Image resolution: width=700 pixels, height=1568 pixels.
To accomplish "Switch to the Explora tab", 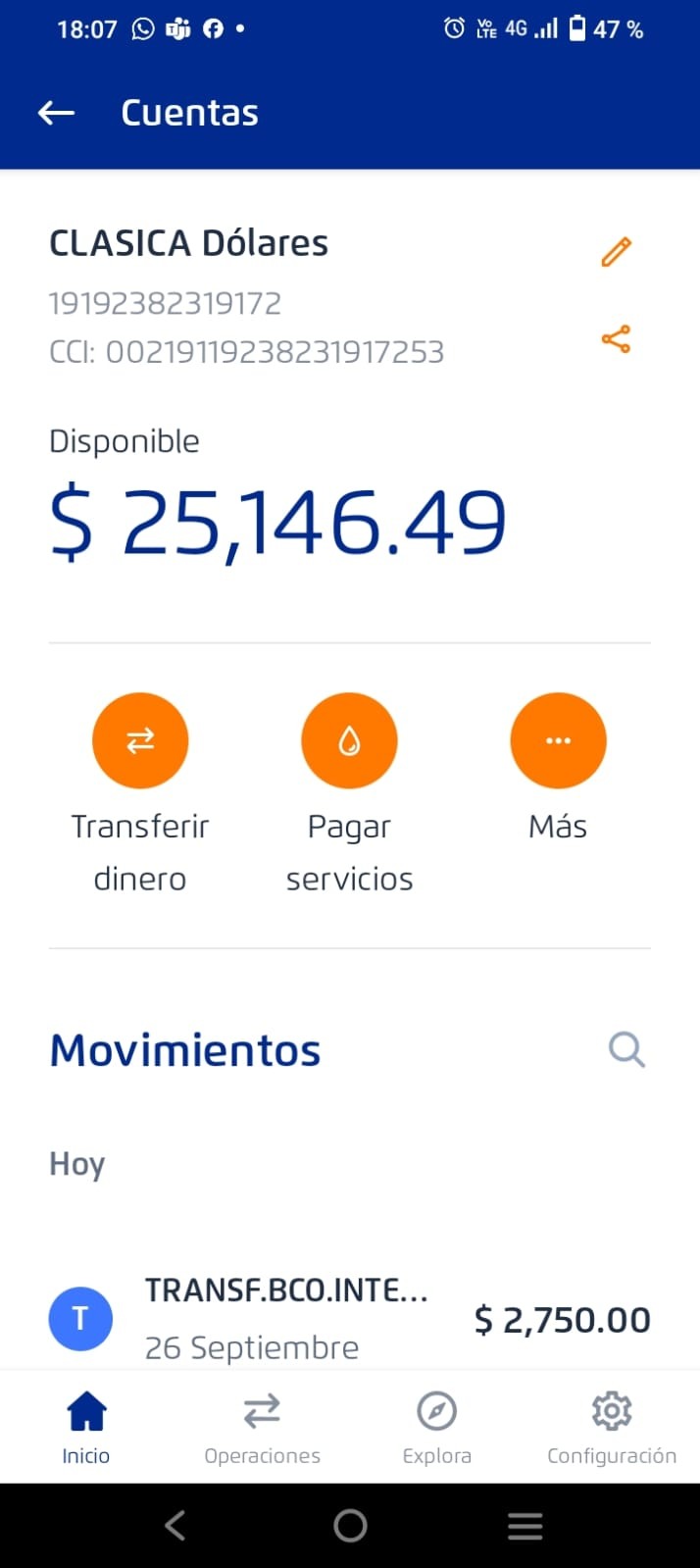I will point(436,1426).
